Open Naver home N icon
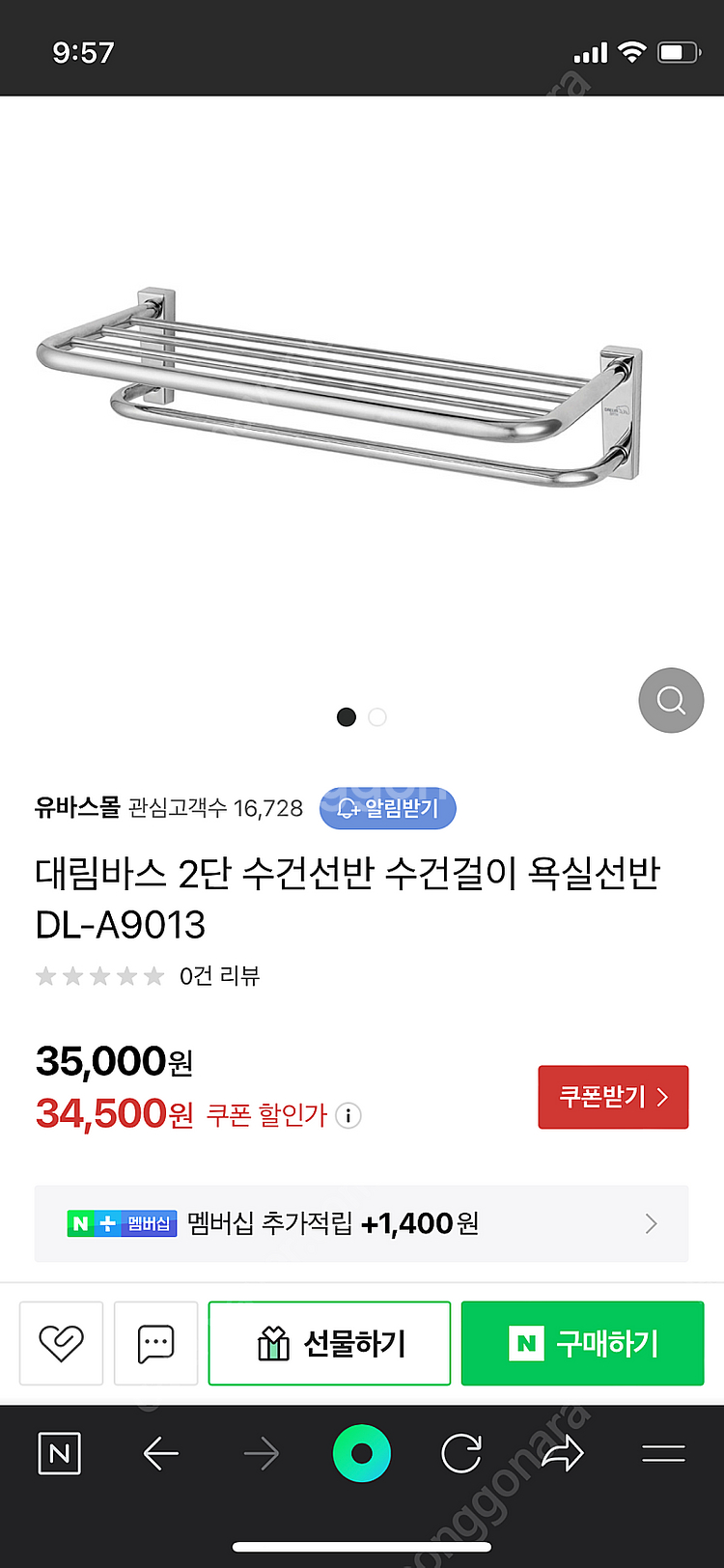Screen dimensions: 724x1568 59,1453
